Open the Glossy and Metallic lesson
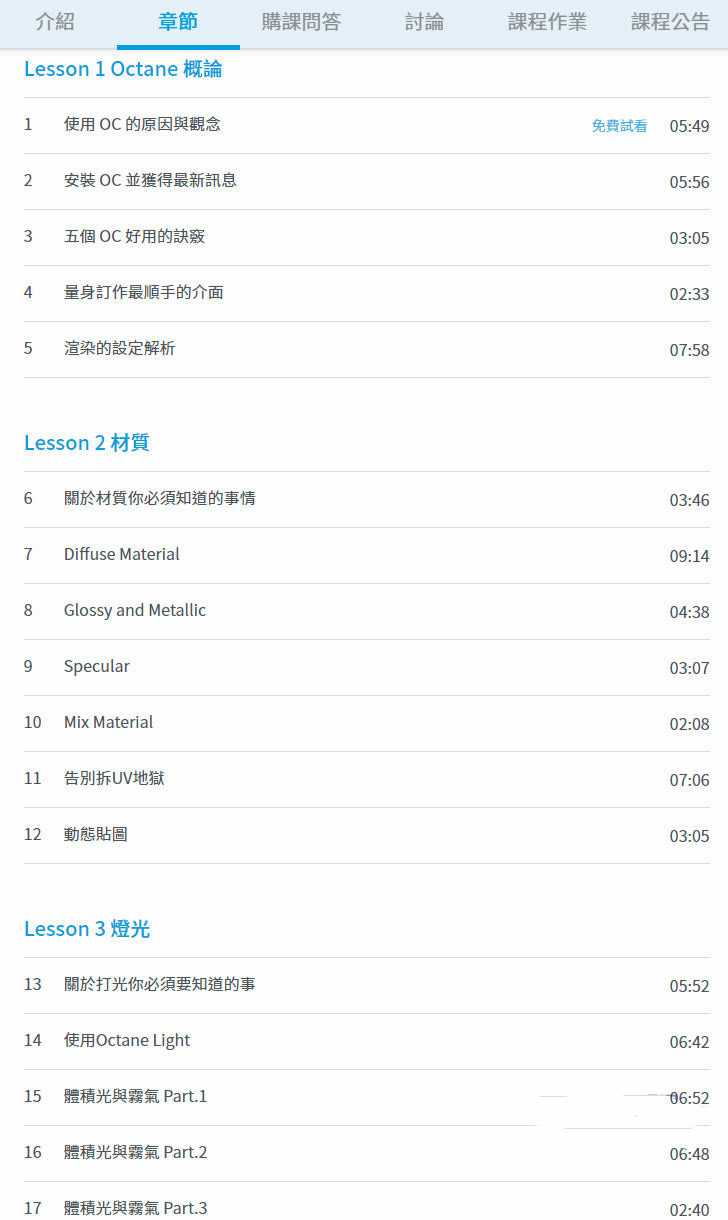This screenshot has width=728, height=1220. [134, 610]
